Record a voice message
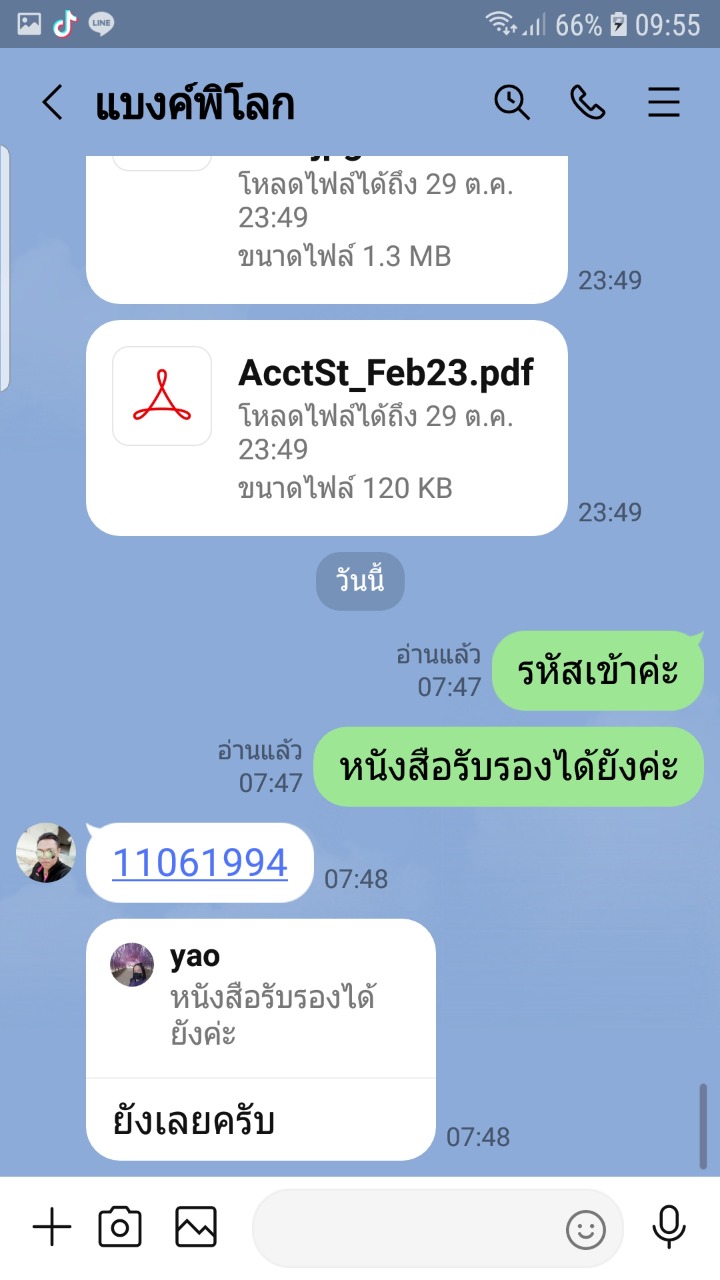 coord(668,1228)
